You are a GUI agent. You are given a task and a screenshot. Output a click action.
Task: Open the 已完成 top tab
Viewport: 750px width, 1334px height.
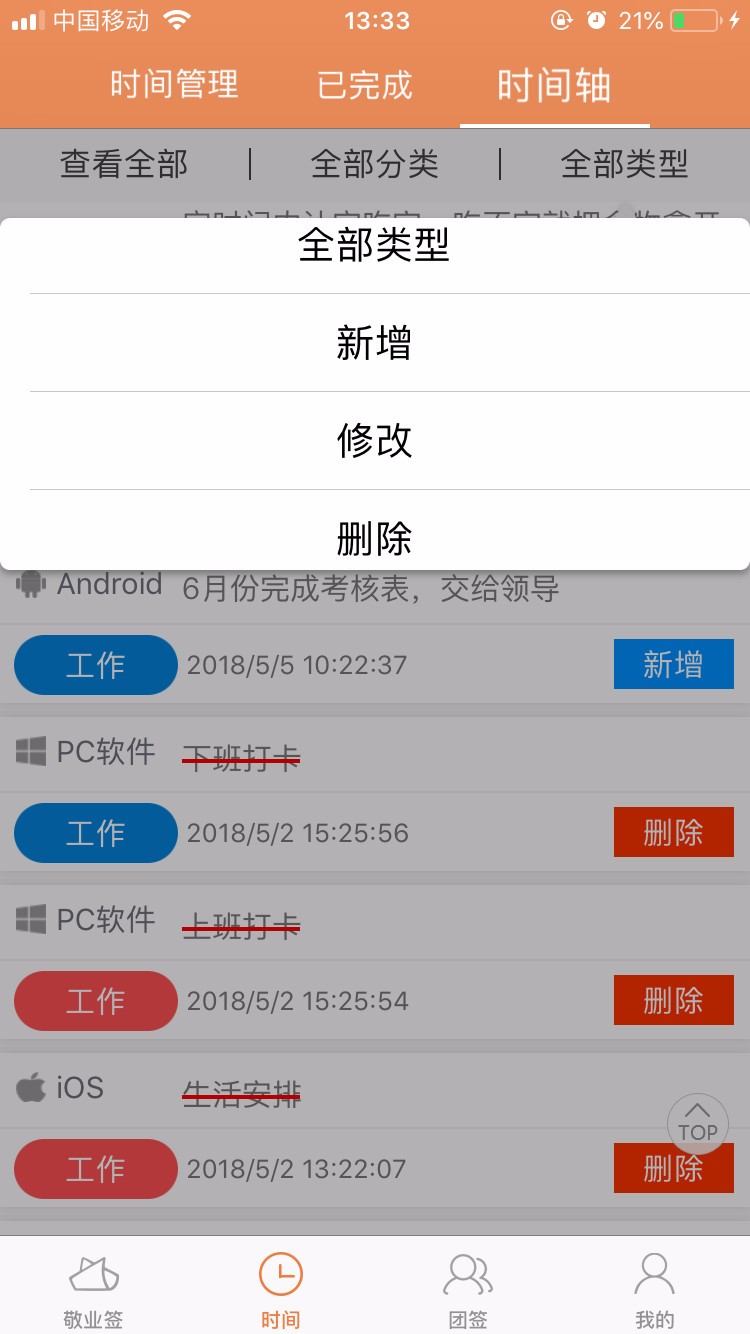click(x=364, y=85)
